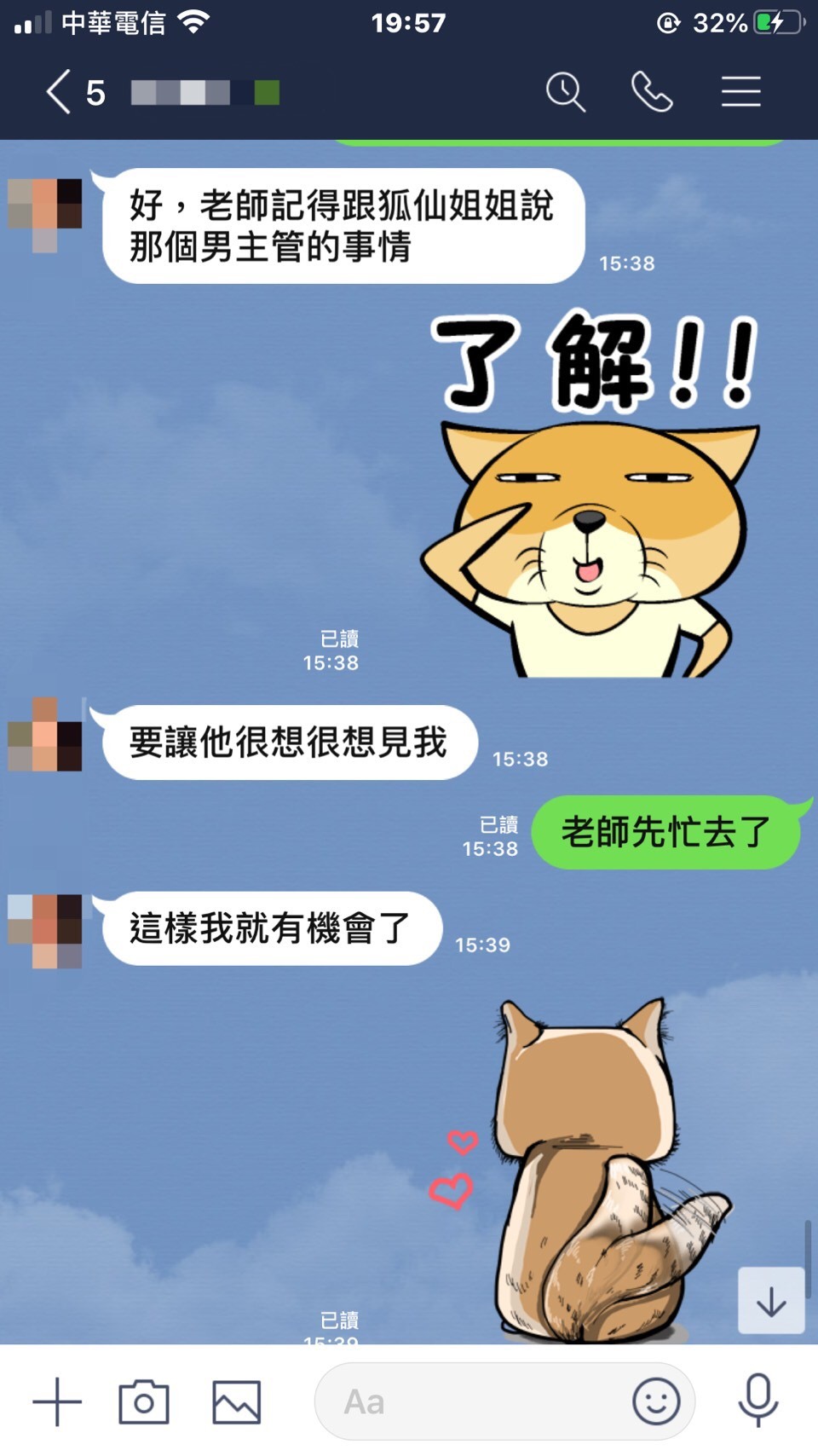
Task: Go back to the chat list
Action: click(x=60, y=92)
